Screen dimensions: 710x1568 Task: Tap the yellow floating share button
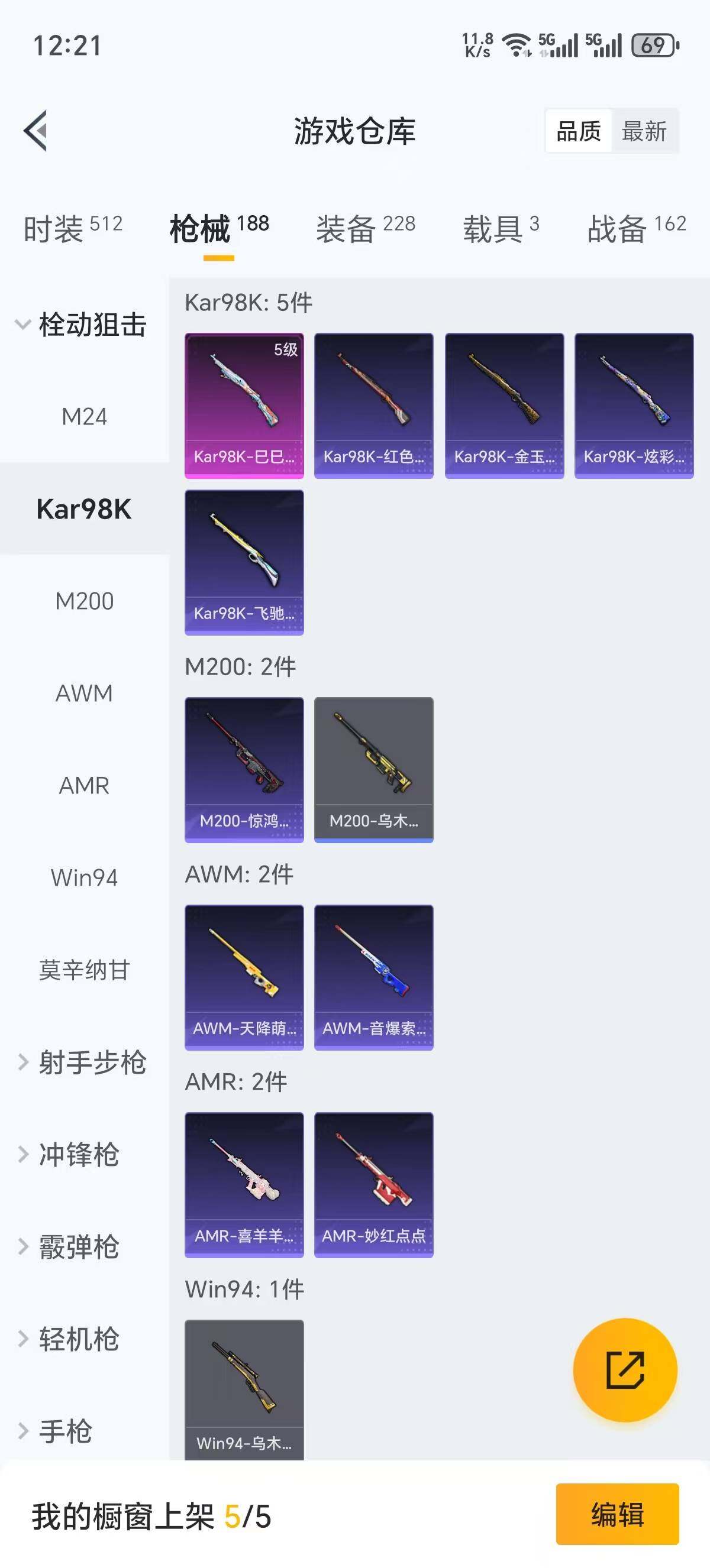click(x=625, y=1369)
